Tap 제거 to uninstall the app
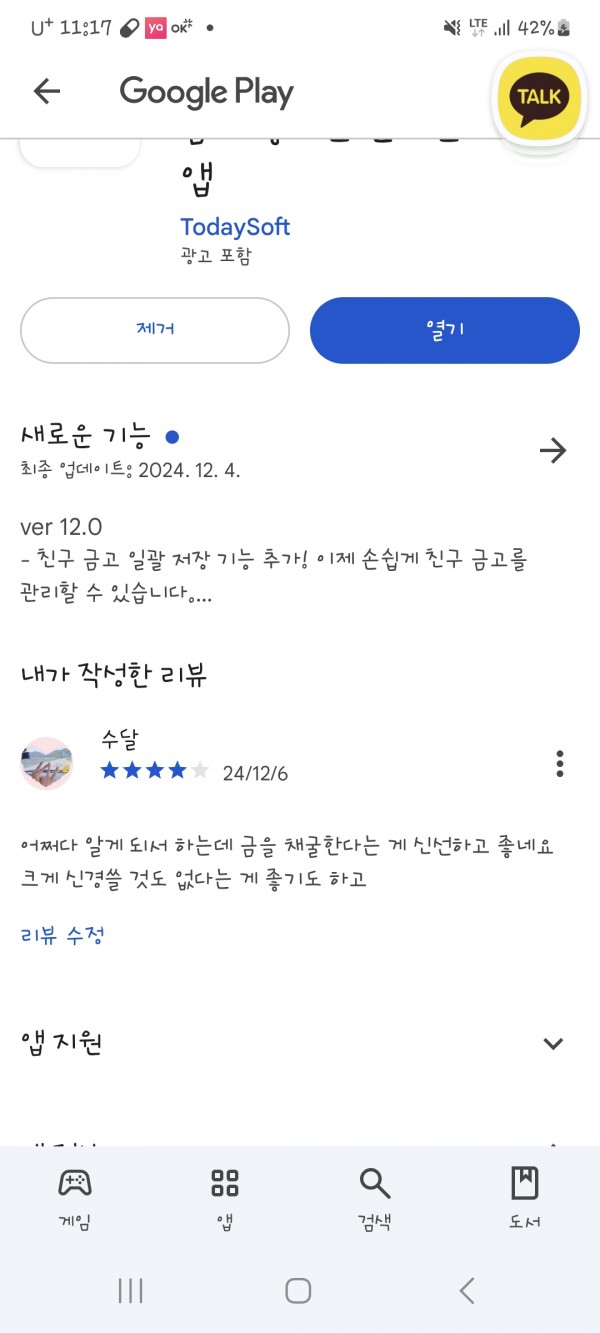The width and height of the screenshot is (600, 1333). click(155, 330)
